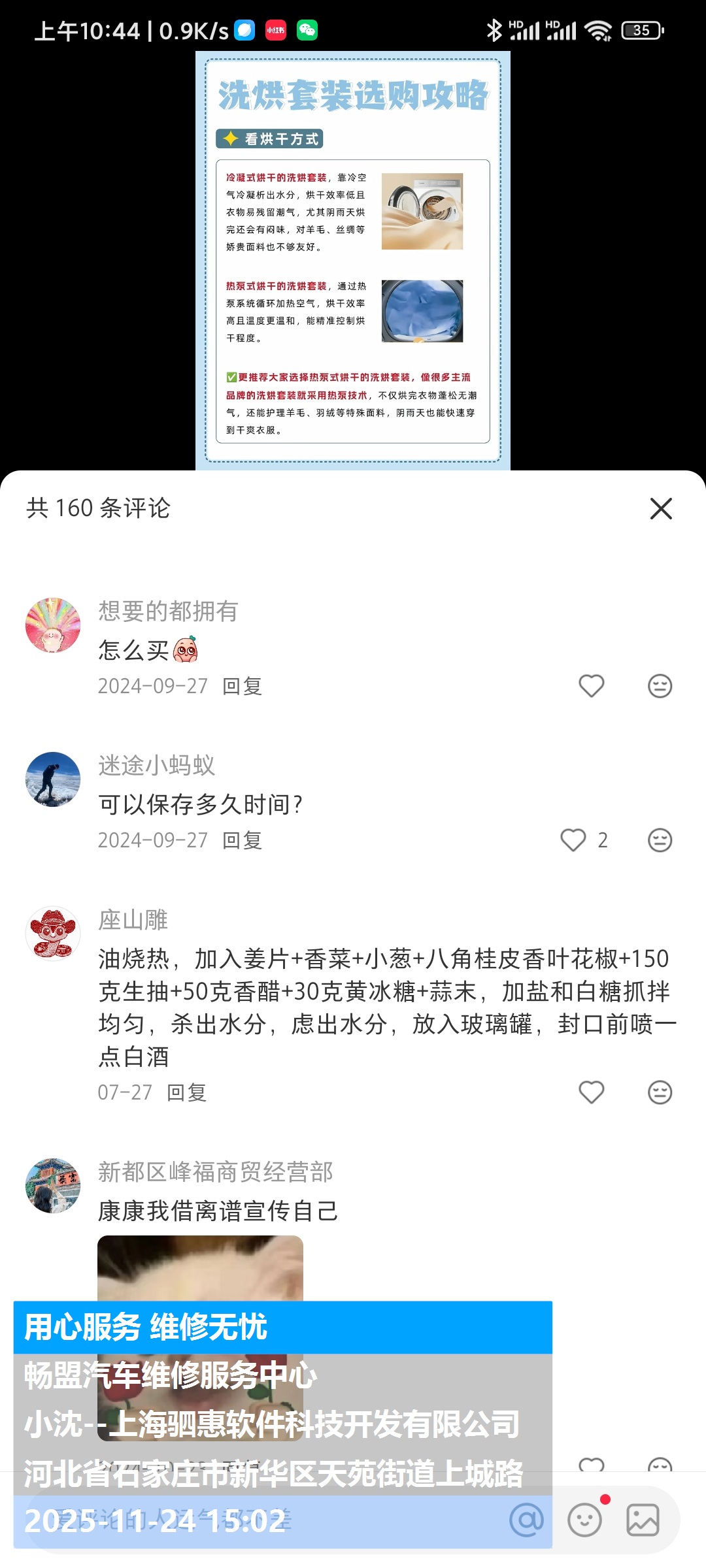Open the image in 新都区峰福商贸经营部's comment
706x1568 pixels.
[200, 1267]
